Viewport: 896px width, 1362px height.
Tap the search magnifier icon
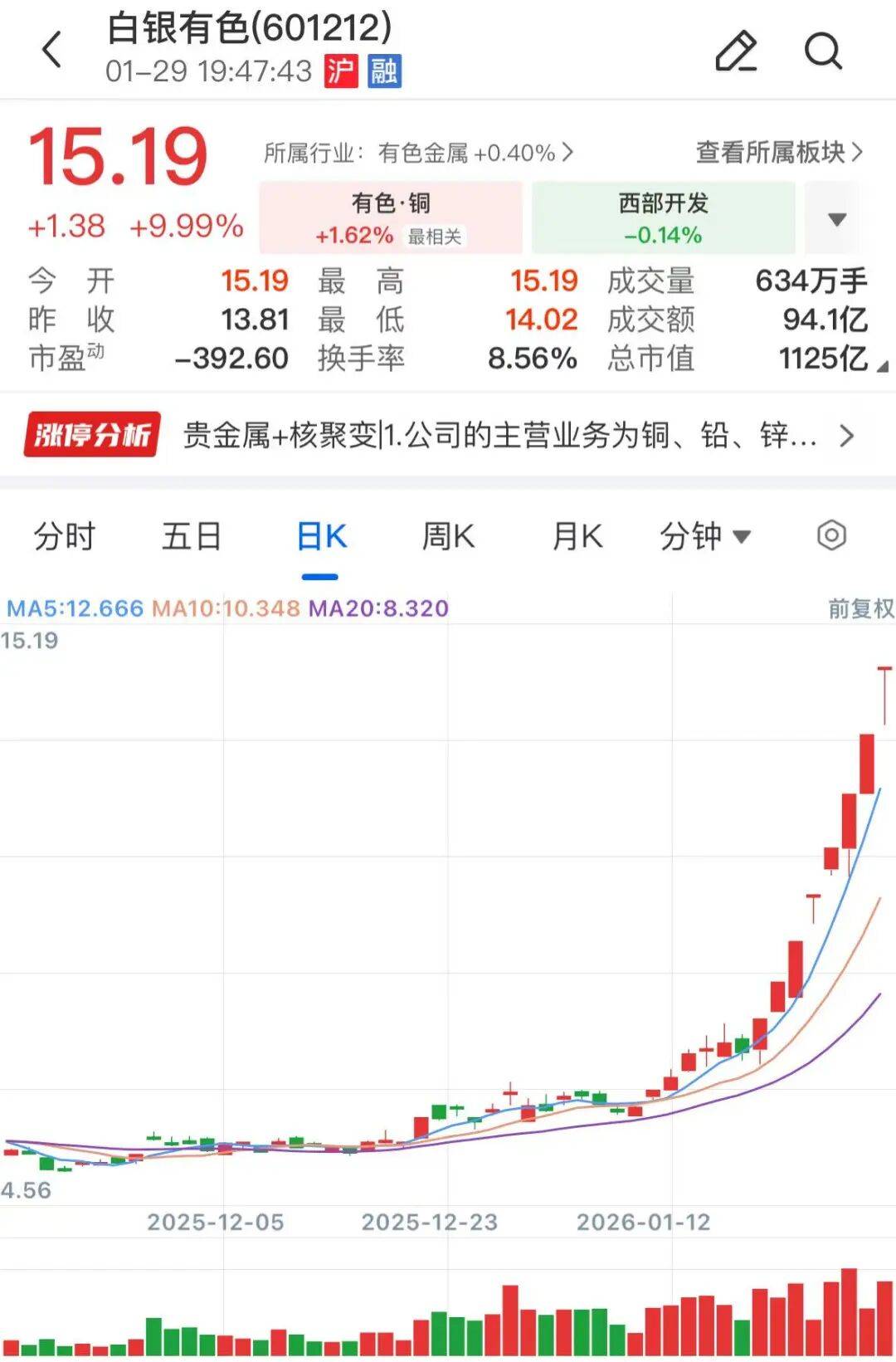[822, 51]
